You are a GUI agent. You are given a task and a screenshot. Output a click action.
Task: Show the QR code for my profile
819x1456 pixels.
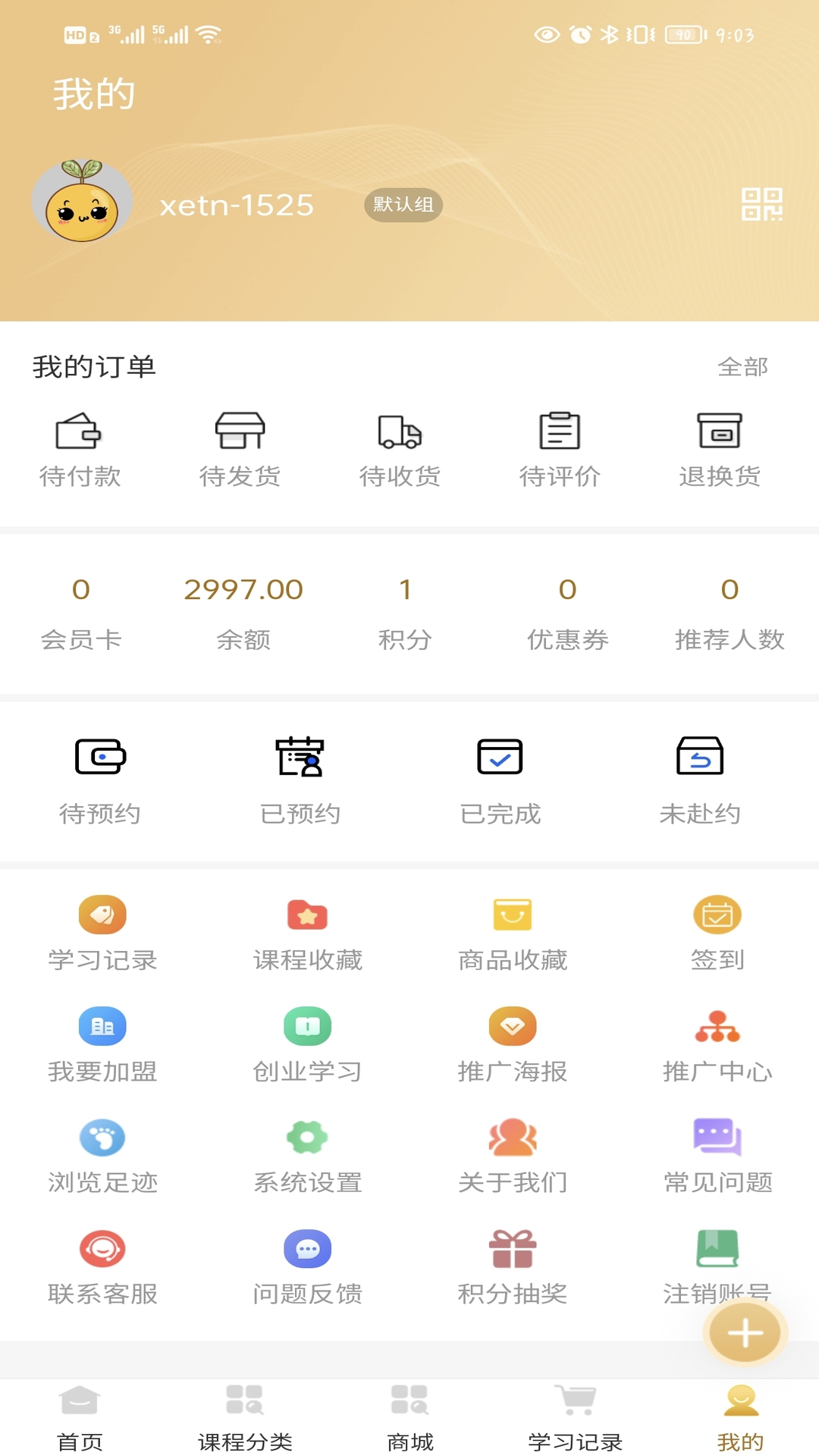[x=761, y=205]
